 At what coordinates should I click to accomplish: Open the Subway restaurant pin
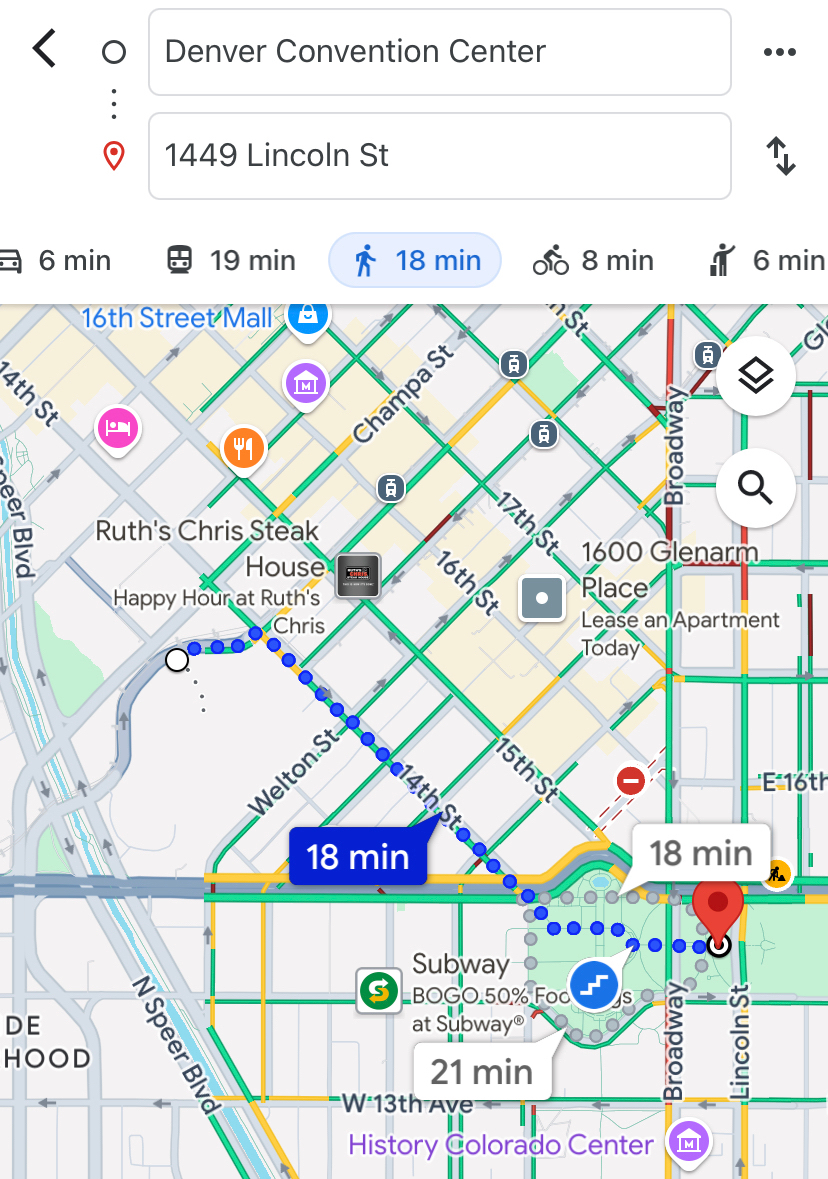(x=378, y=991)
